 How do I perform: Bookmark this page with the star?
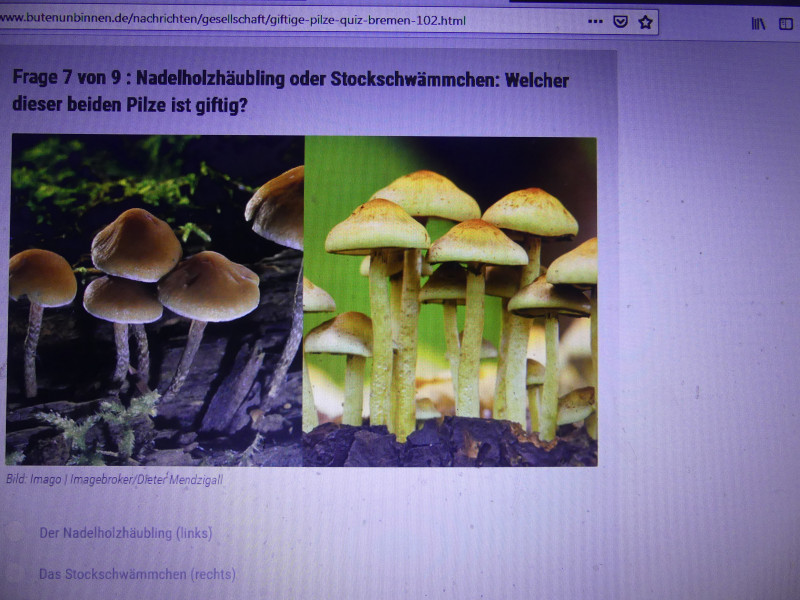click(646, 21)
